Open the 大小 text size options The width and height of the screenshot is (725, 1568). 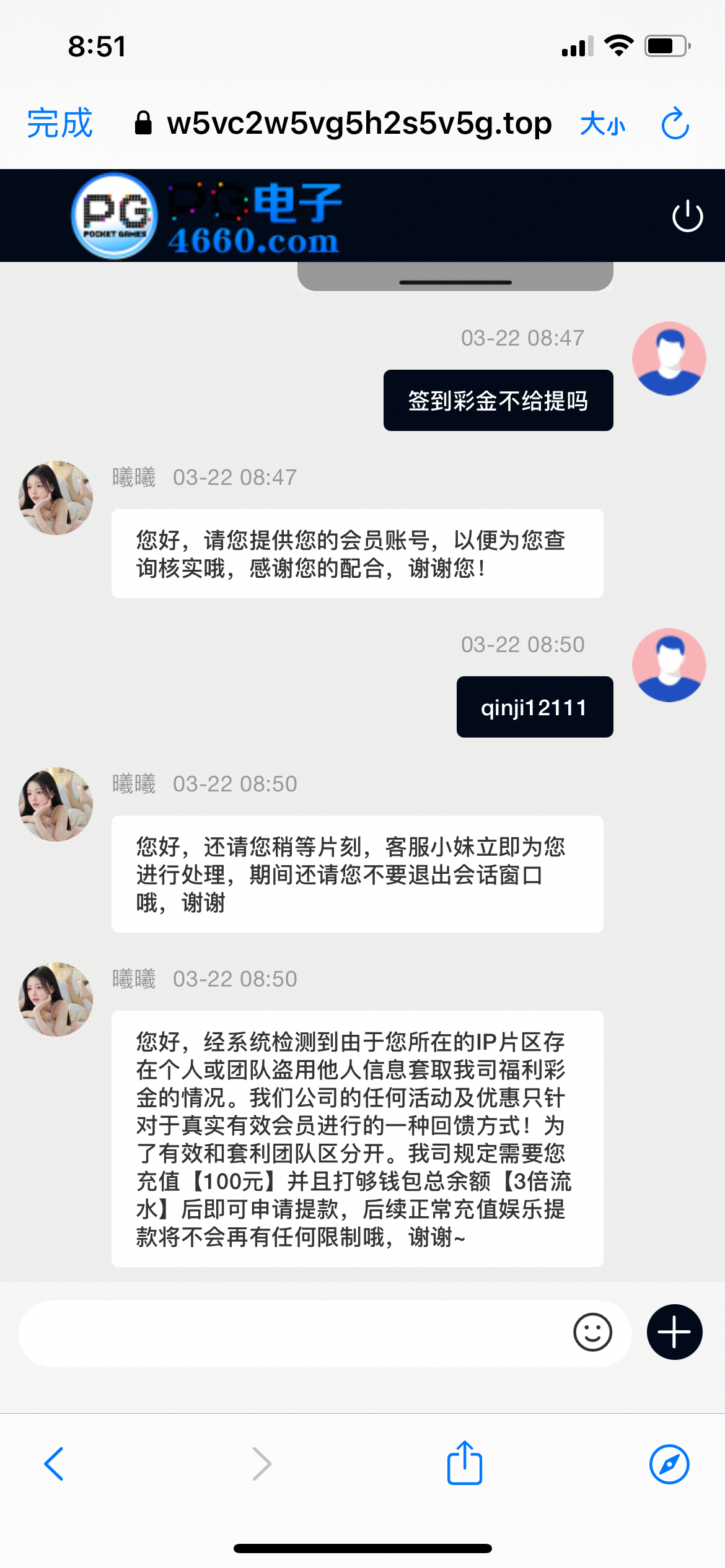[x=602, y=124]
